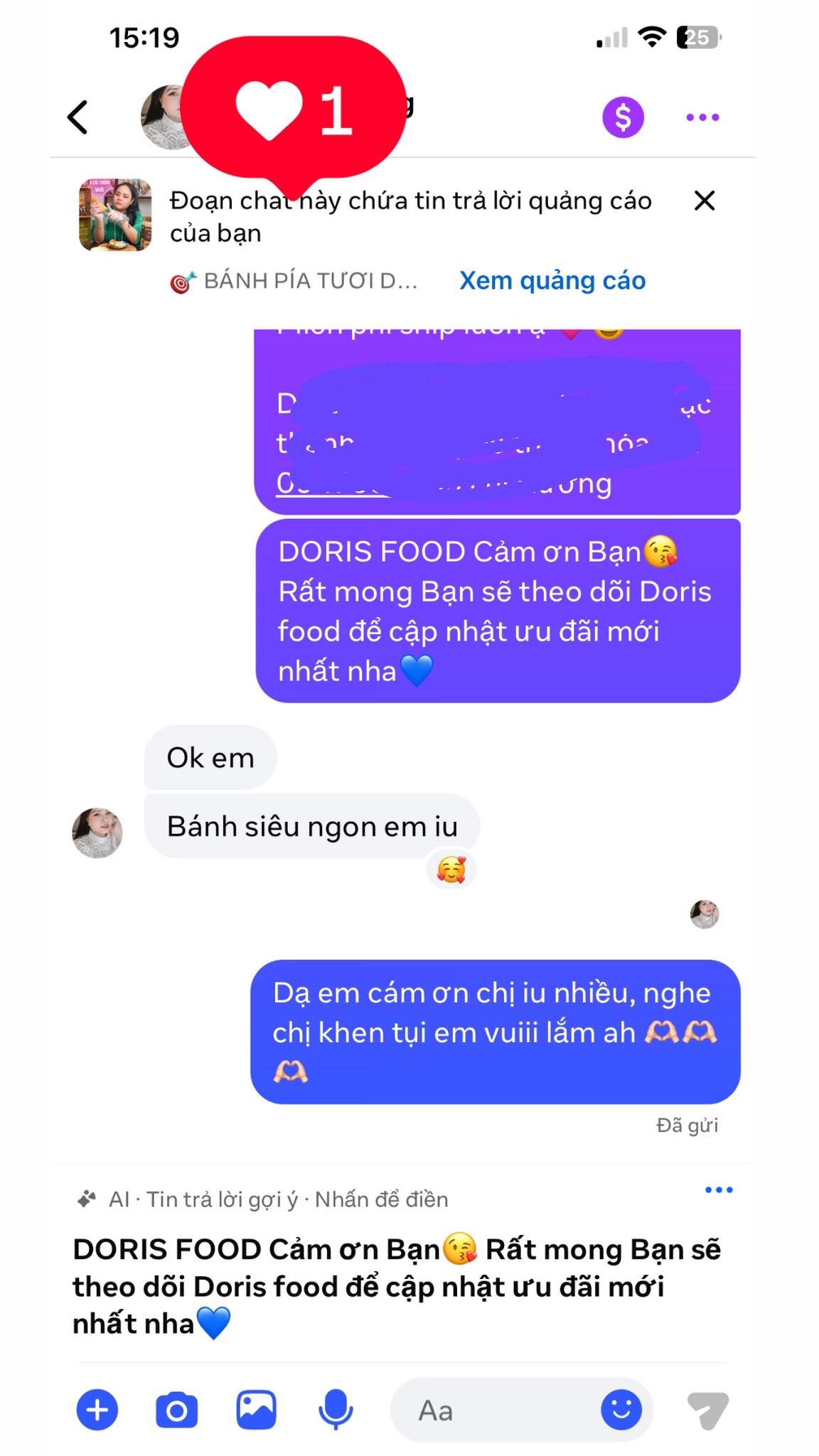Viewport: 819px width, 1456px height.
Task: Open the chat overflow menu
Action: click(x=702, y=117)
